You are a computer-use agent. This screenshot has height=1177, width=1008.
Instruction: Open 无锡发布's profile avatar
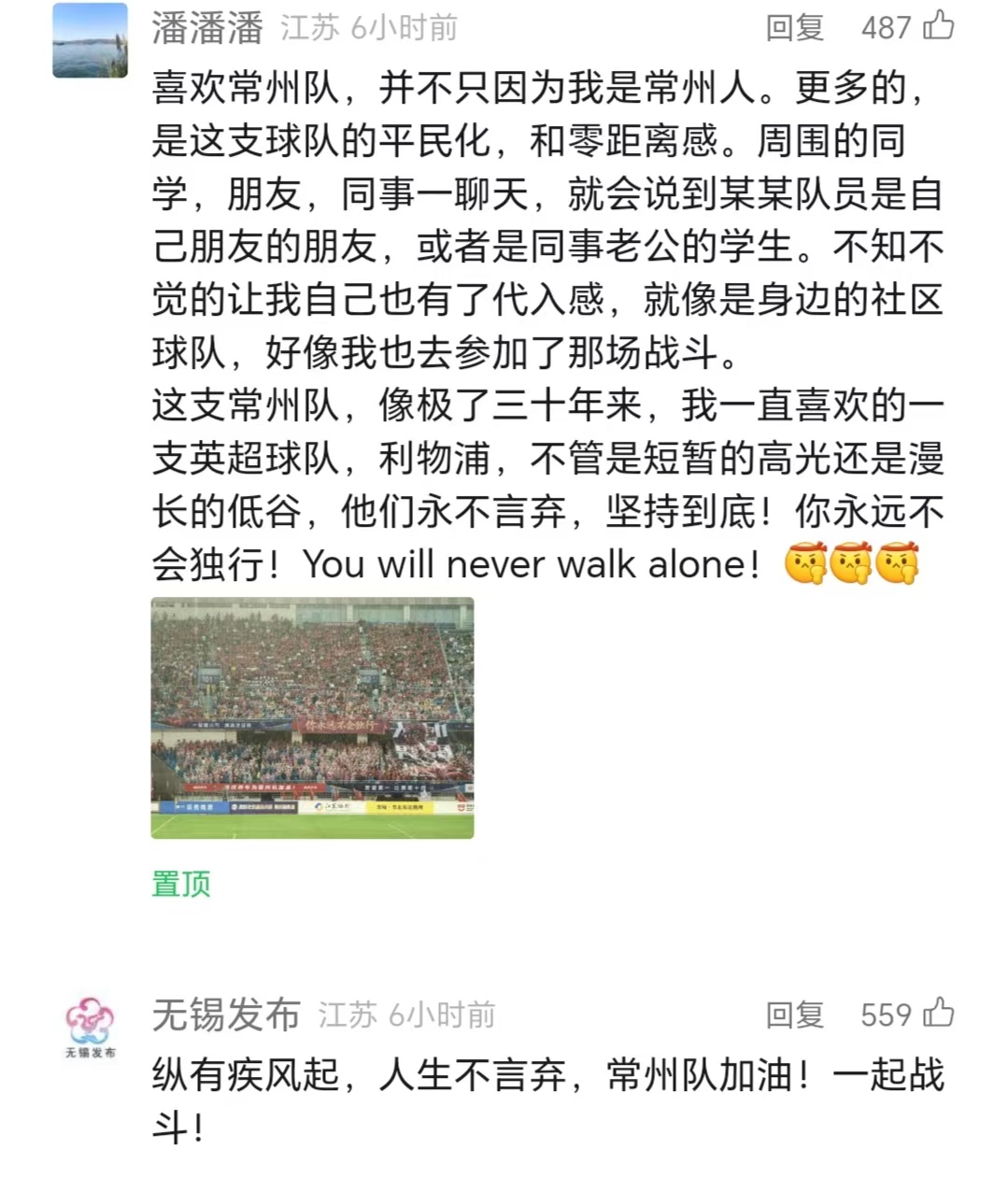coord(90,1026)
